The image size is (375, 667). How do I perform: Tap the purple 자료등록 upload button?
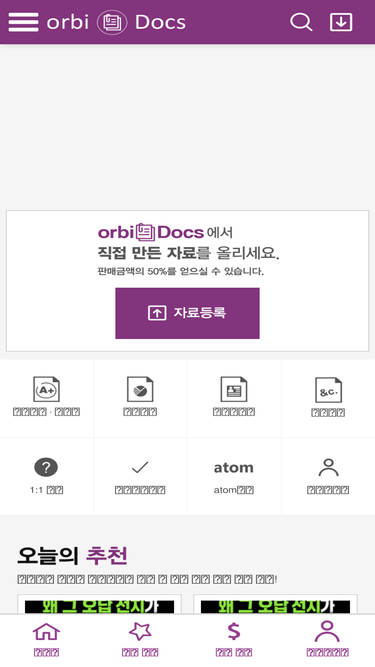pos(187,313)
